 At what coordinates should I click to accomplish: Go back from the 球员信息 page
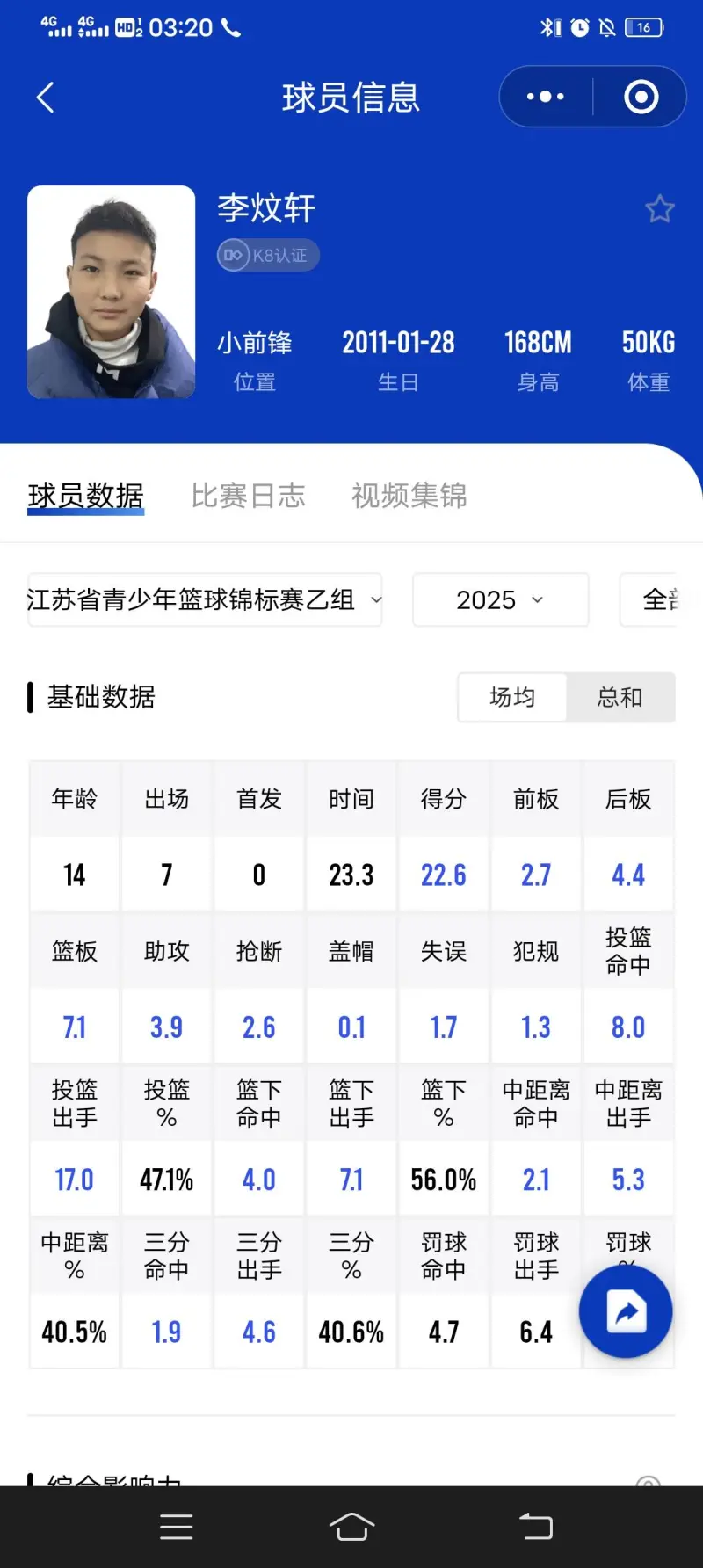click(46, 98)
